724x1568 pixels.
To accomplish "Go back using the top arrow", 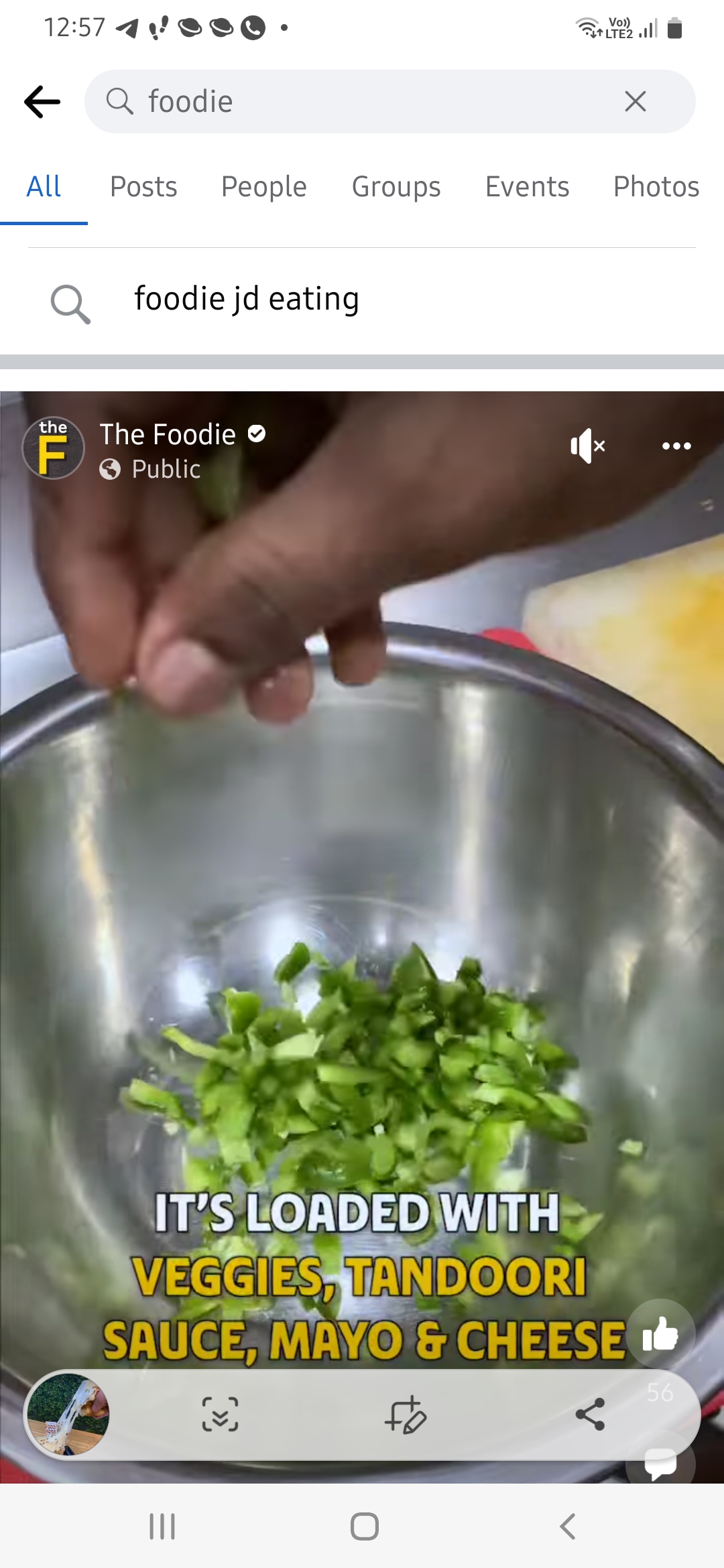I will point(42,102).
